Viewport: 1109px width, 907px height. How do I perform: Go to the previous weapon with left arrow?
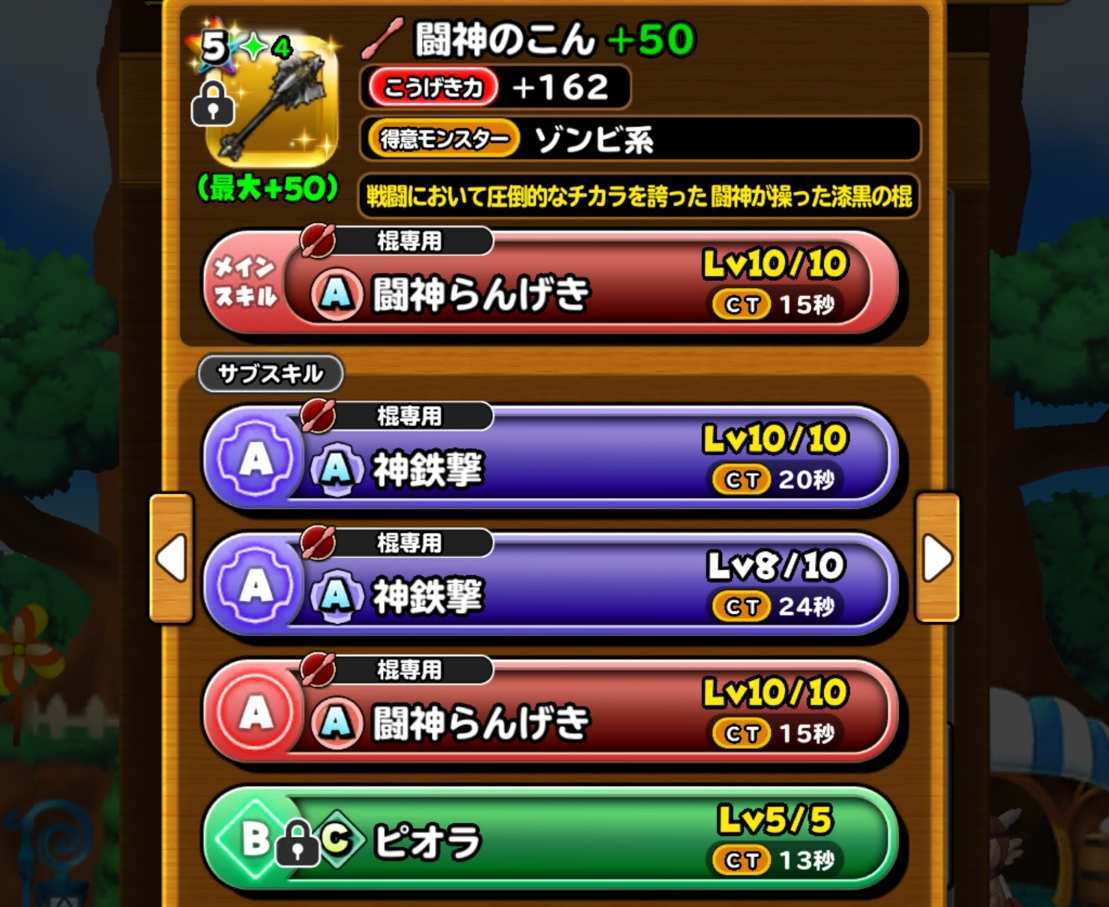(x=171, y=559)
